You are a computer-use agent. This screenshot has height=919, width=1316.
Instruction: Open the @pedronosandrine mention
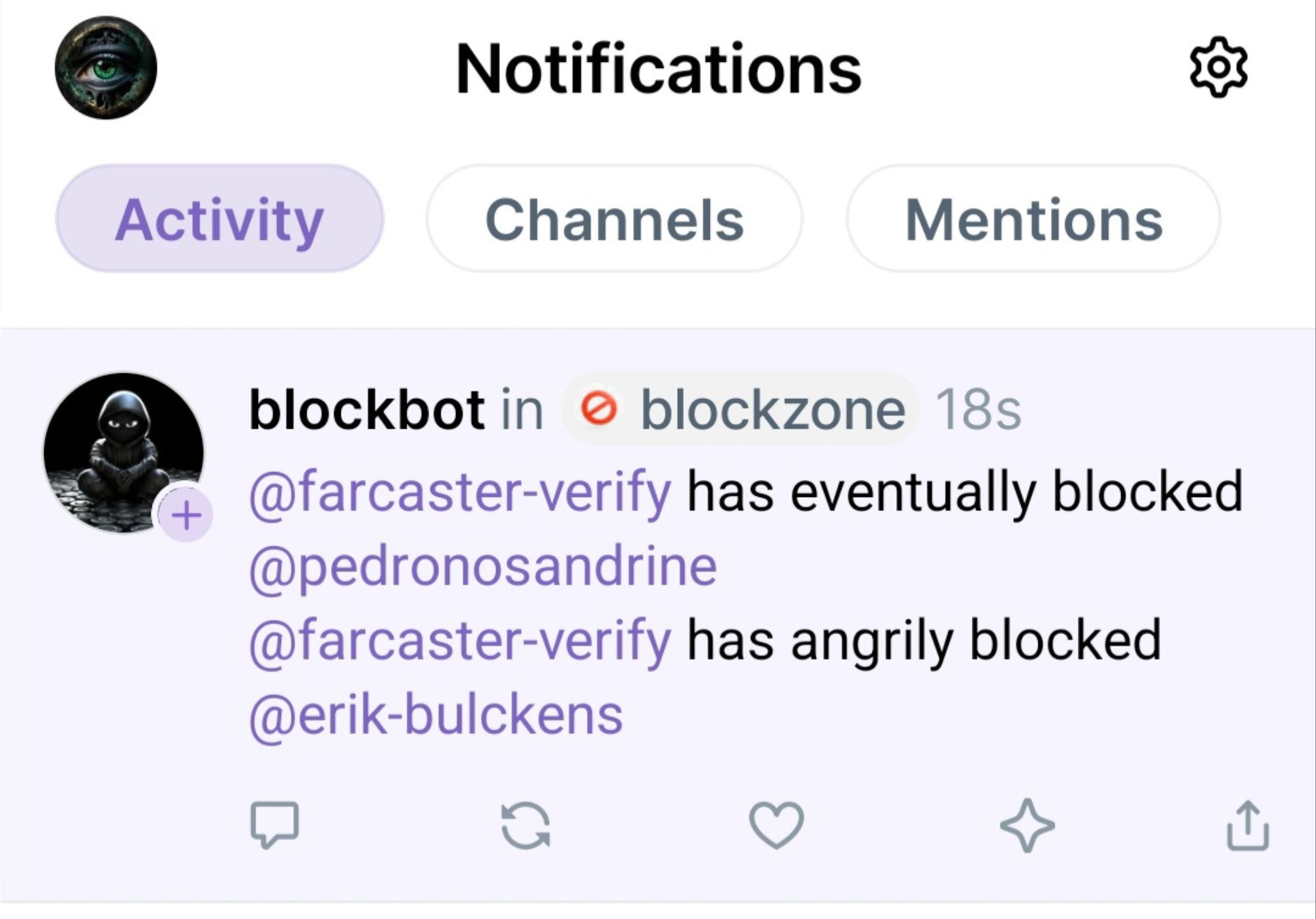pyautogui.click(x=483, y=567)
